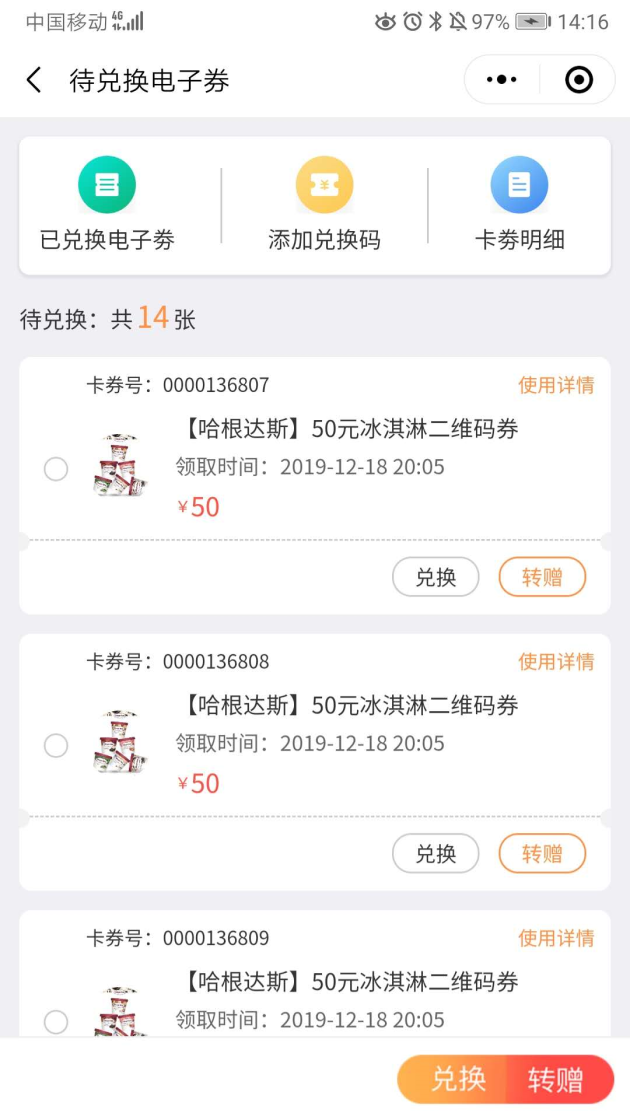Redeem coupon 0000136808 with 兑换
This screenshot has height=1120, width=630.
(x=435, y=853)
